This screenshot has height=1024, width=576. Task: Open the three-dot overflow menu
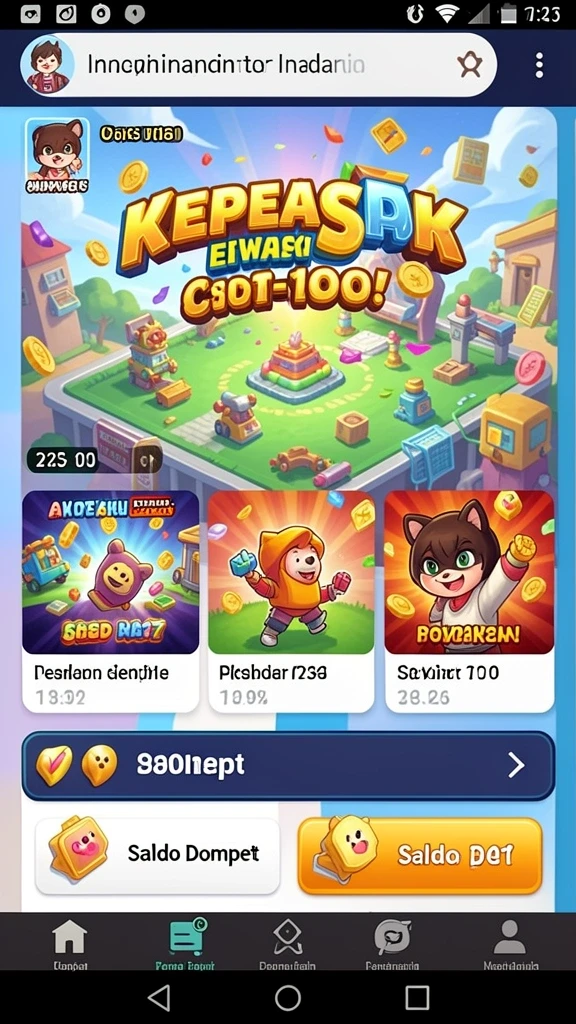(539, 66)
